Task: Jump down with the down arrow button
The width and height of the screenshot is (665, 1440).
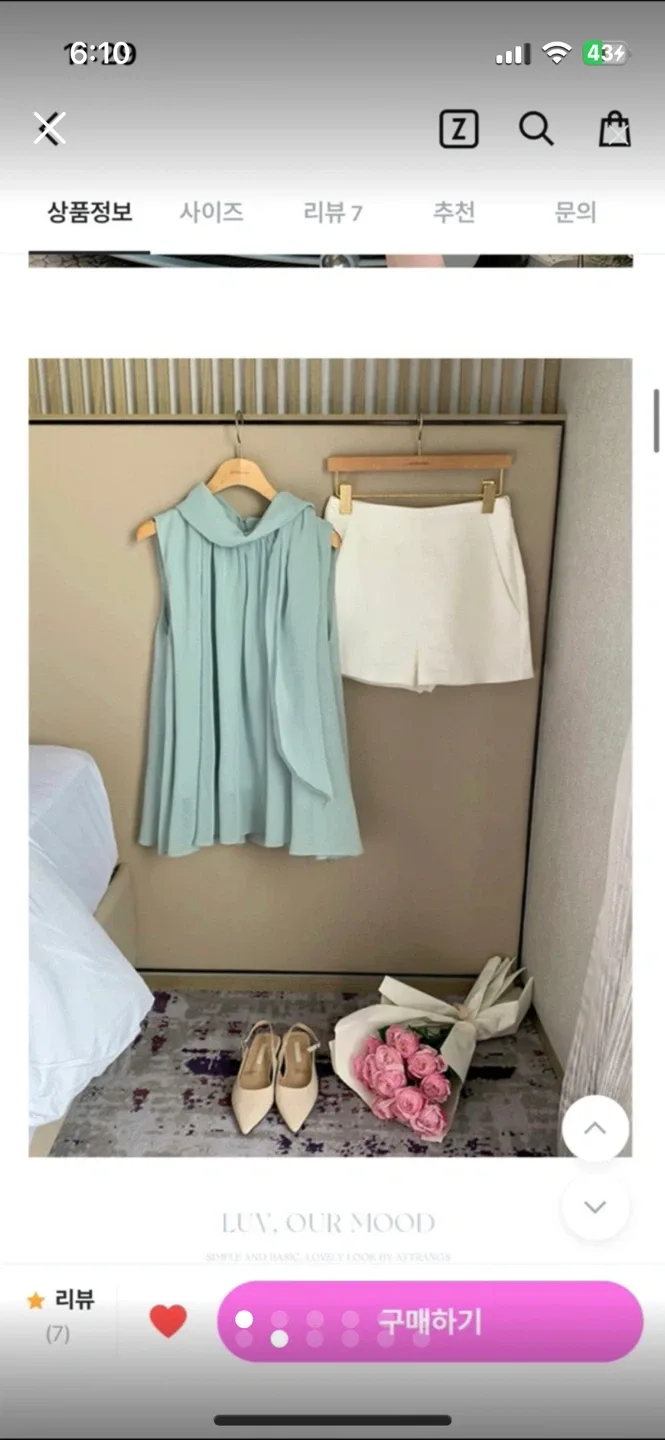Action: (x=595, y=1206)
